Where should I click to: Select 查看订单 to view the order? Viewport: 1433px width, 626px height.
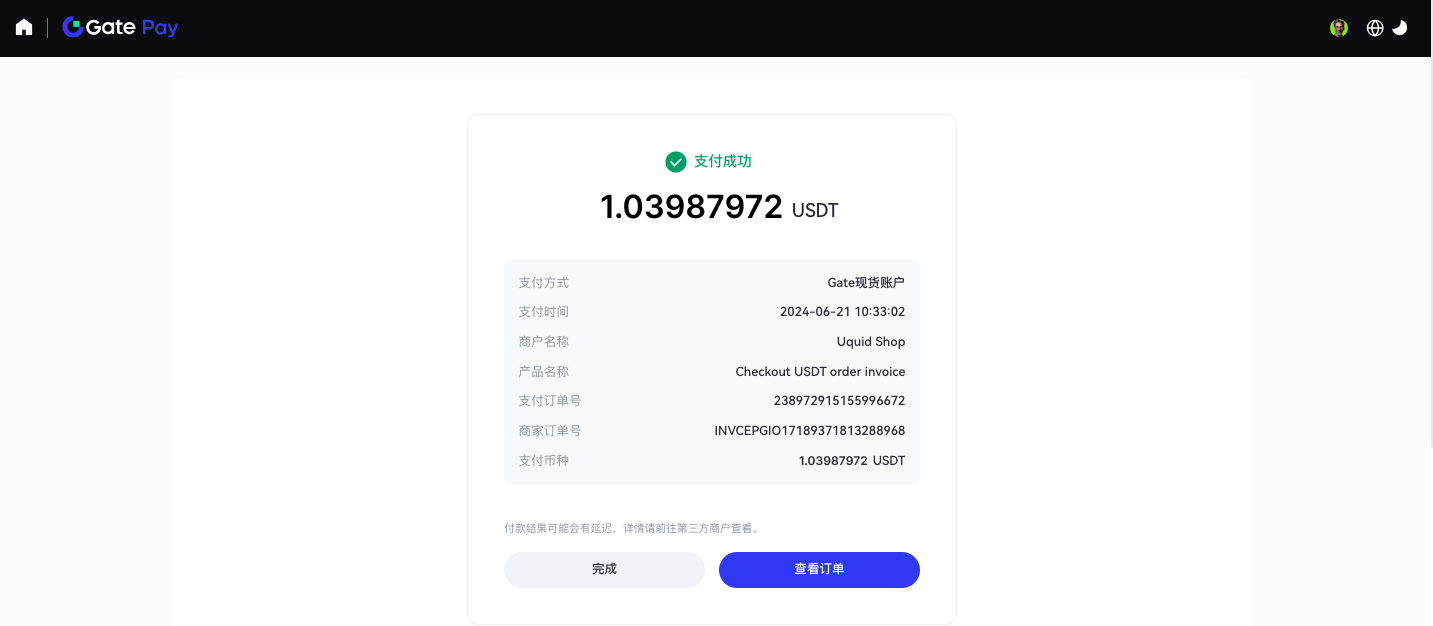(819, 569)
